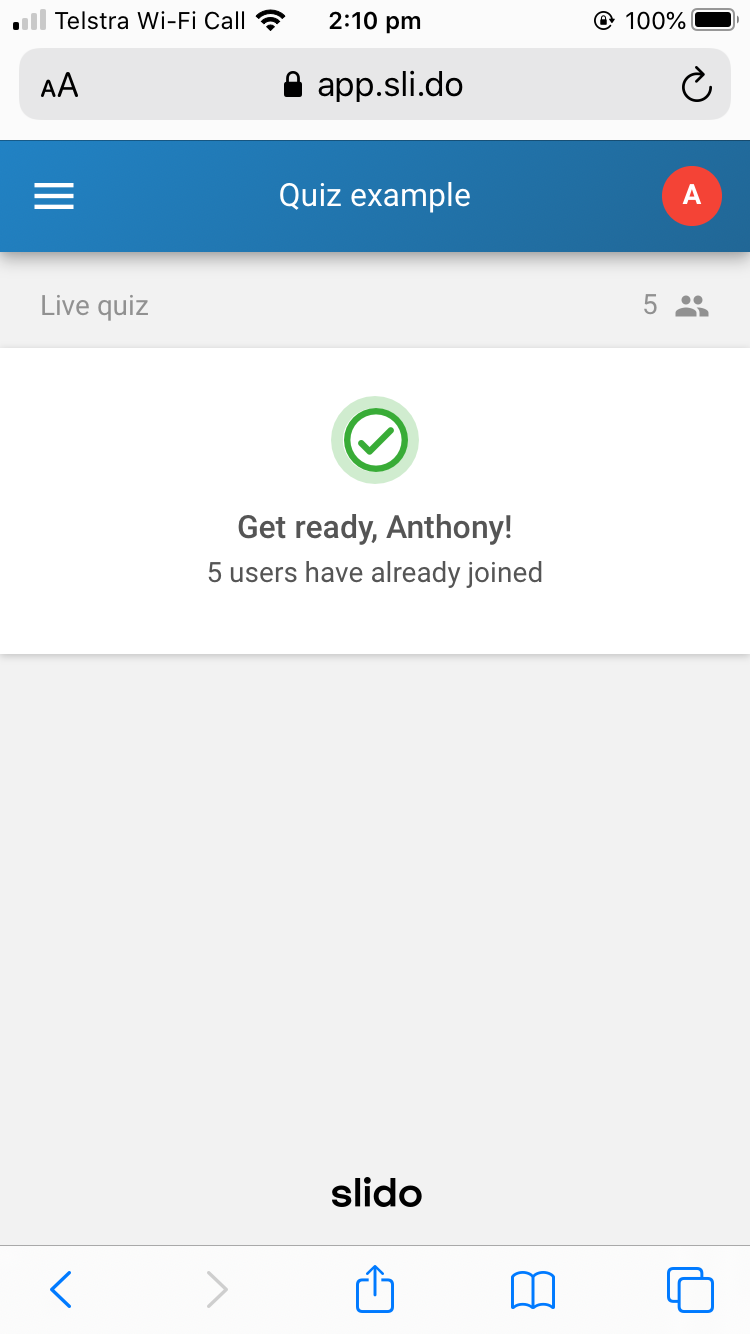This screenshot has height=1334, width=750.
Task: Go back in Safari
Action: pos(61,1289)
